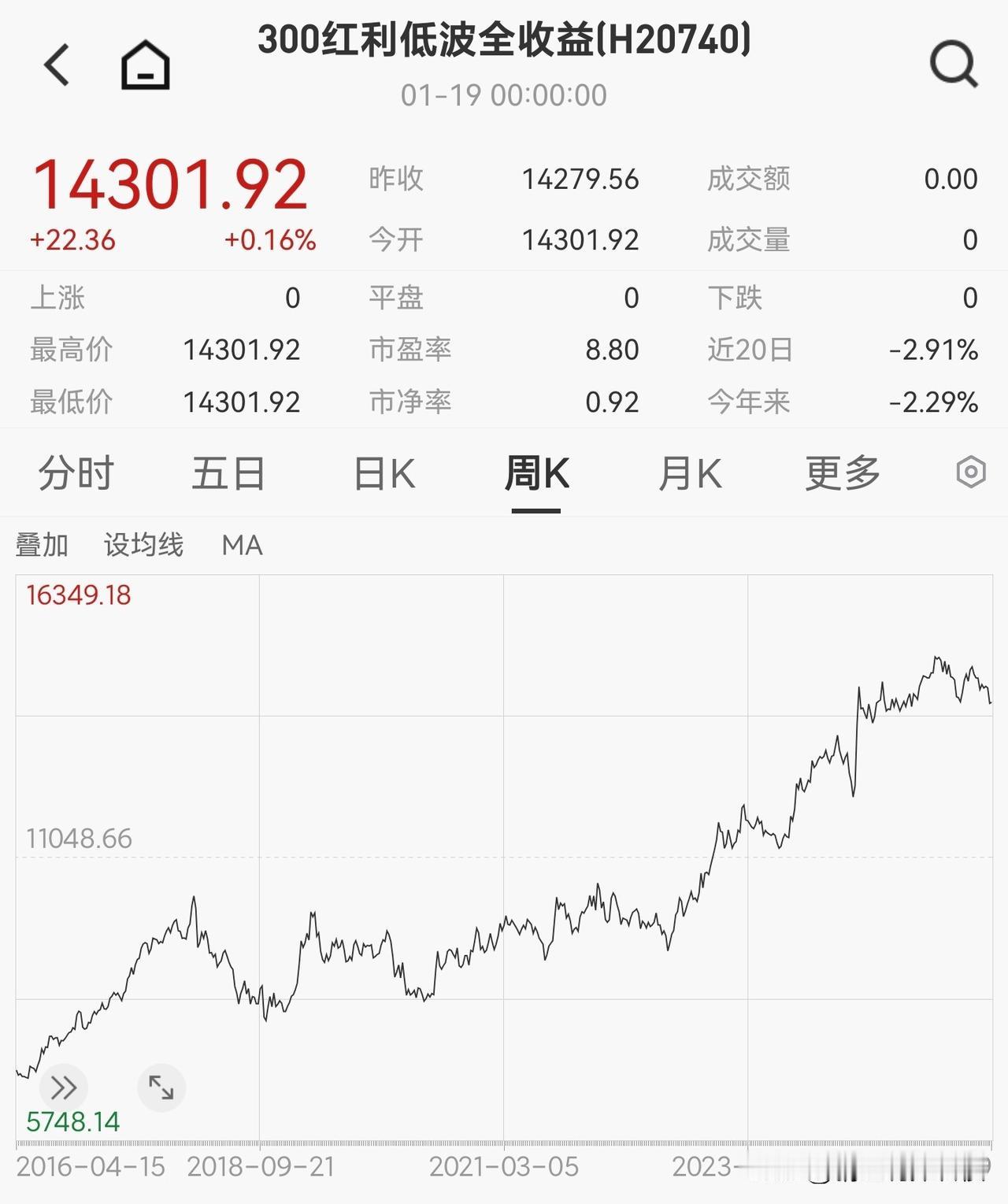Switch to 五日 five-day view
This screenshot has width=1008, height=1204.
[228, 473]
